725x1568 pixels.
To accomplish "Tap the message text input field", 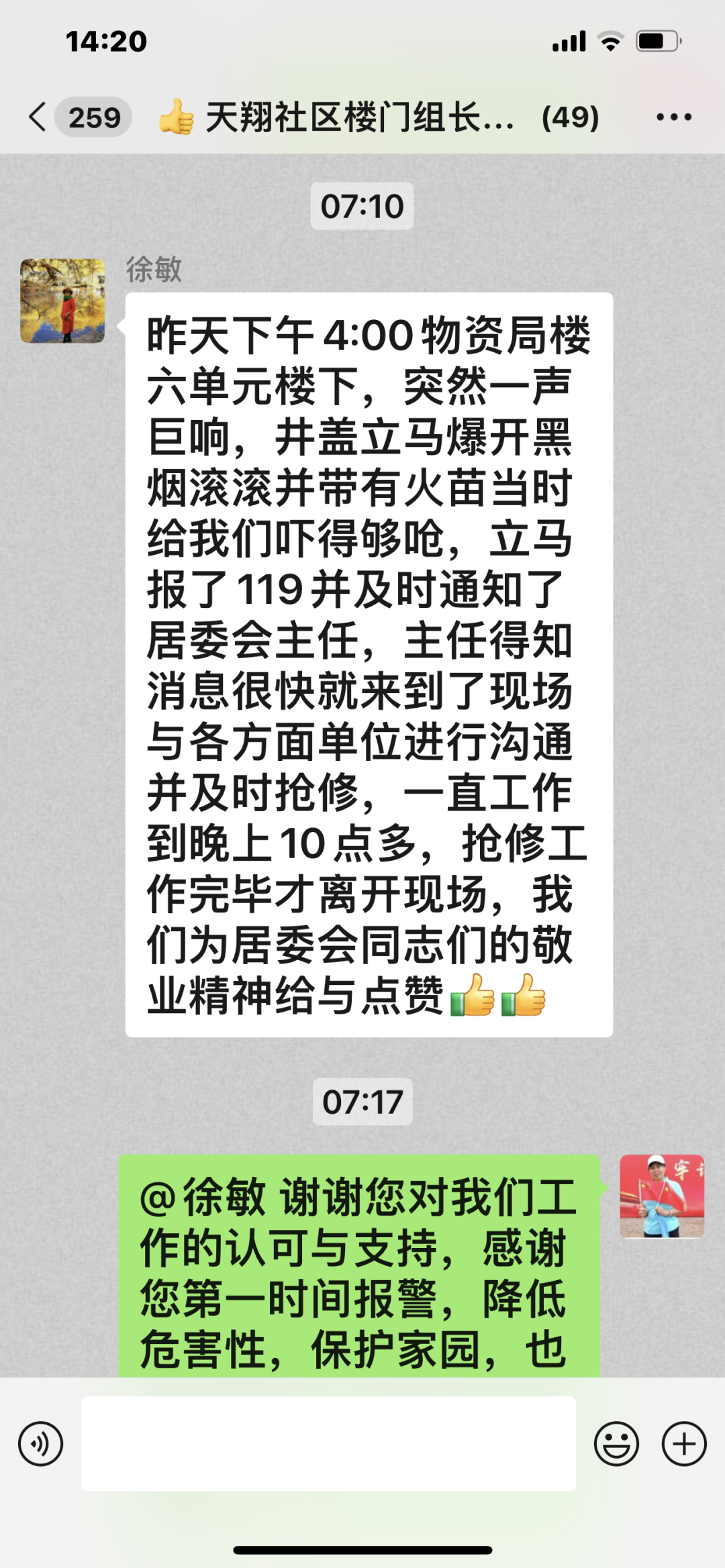I will point(328,1443).
